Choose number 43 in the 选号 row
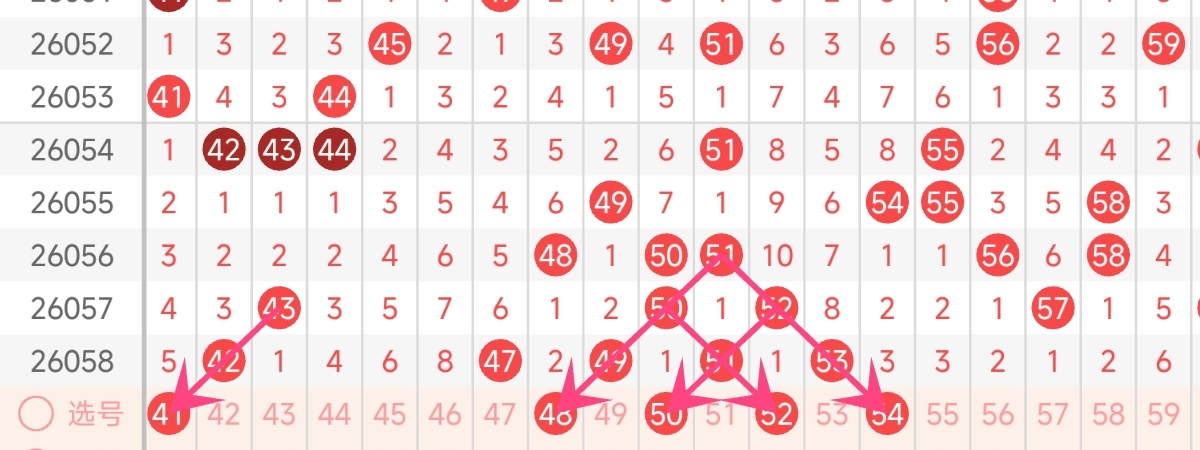The height and width of the screenshot is (450, 1200). coord(279,413)
